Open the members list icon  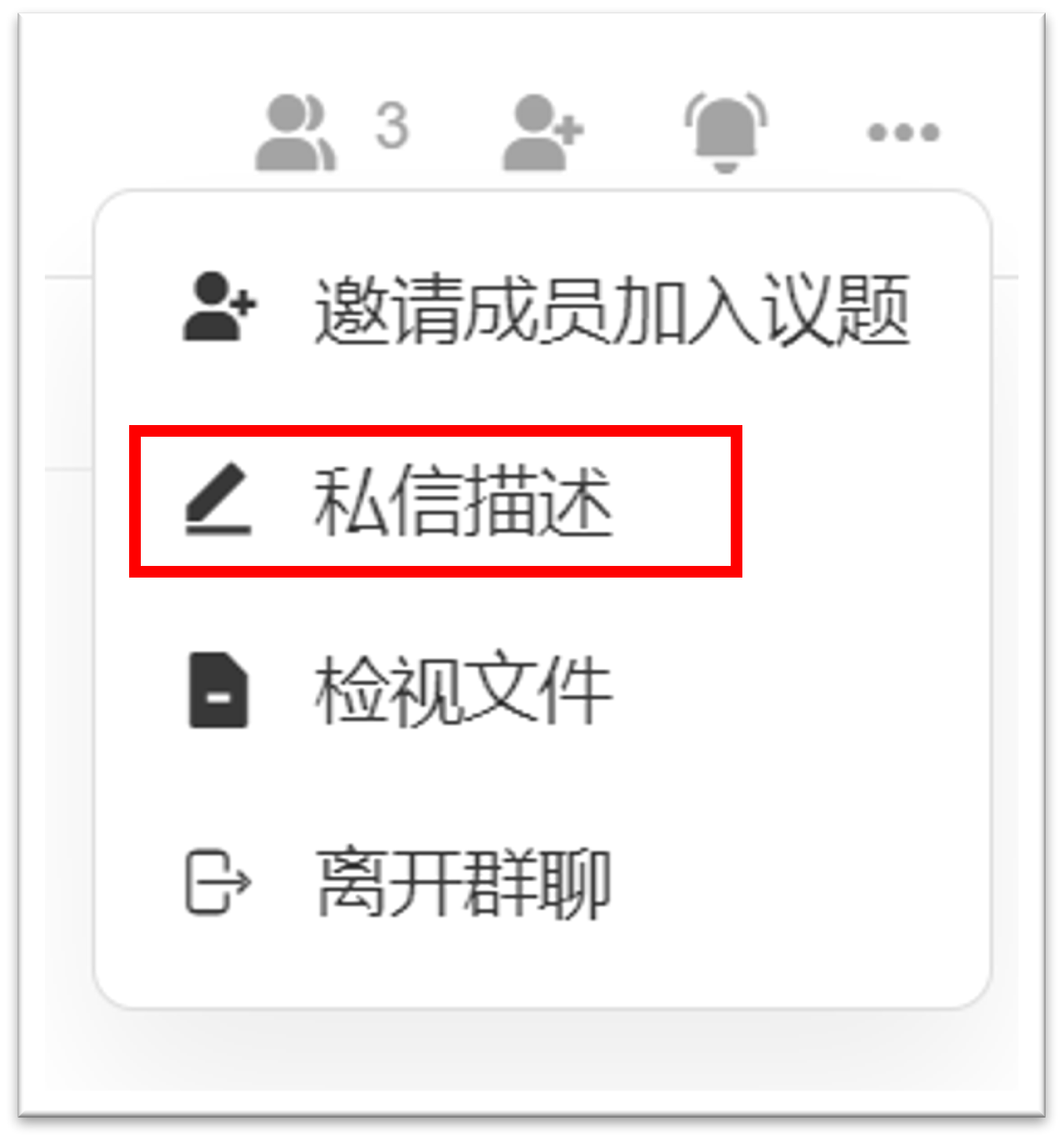pyautogui.click(x=297, y=132)
